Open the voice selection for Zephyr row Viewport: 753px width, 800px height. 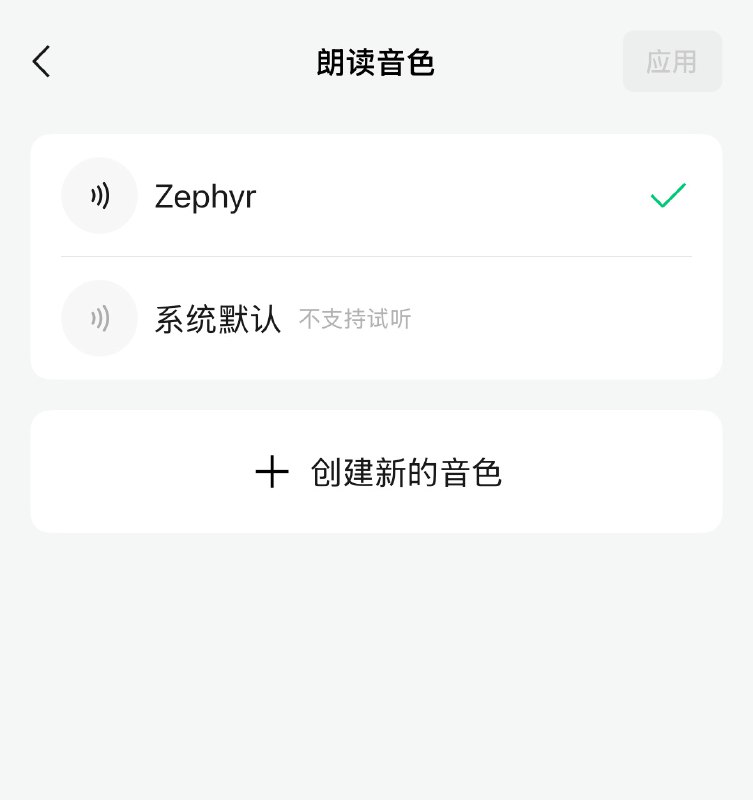coord(376,196)
